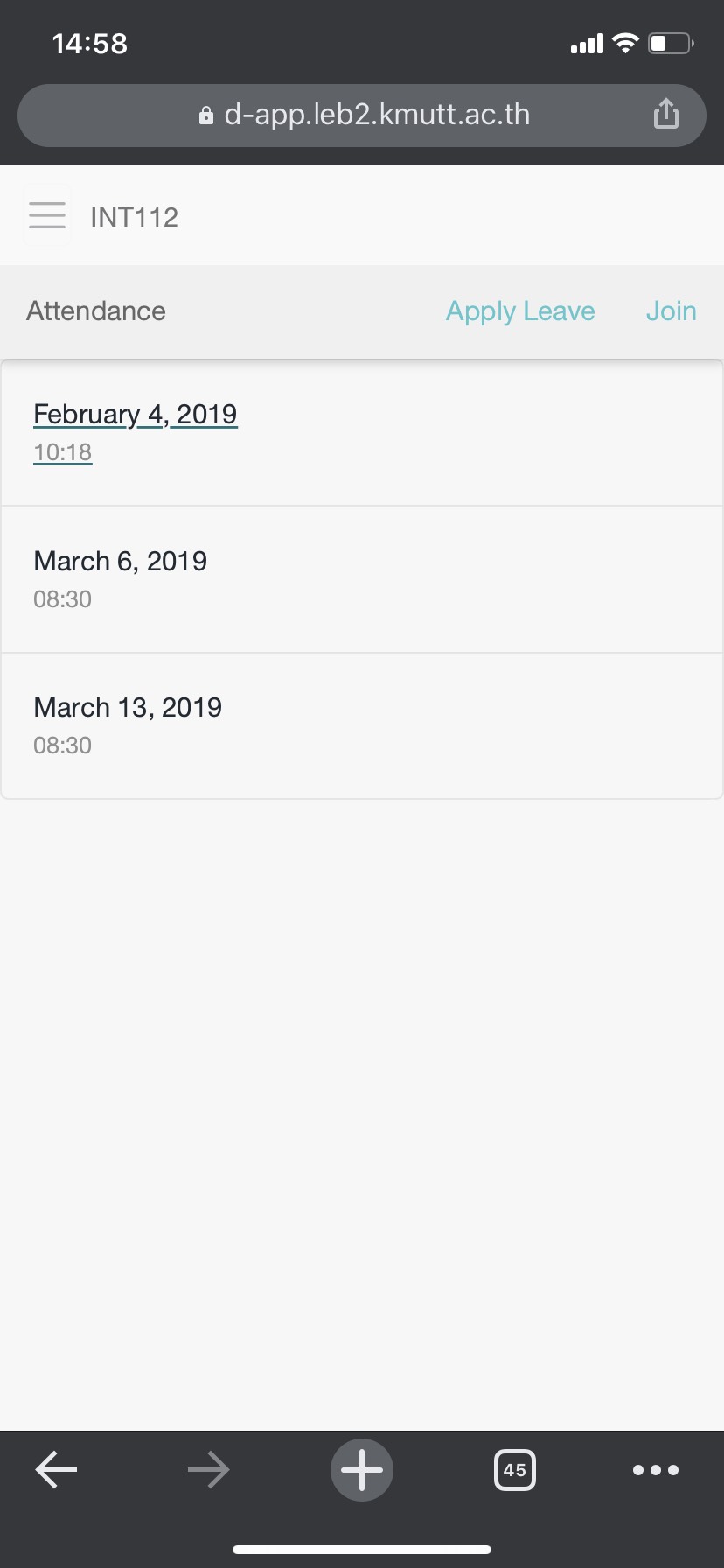Open the March 13, 2019 attendance entry
Screen dimensions: 724x1568
pos(362,725)
